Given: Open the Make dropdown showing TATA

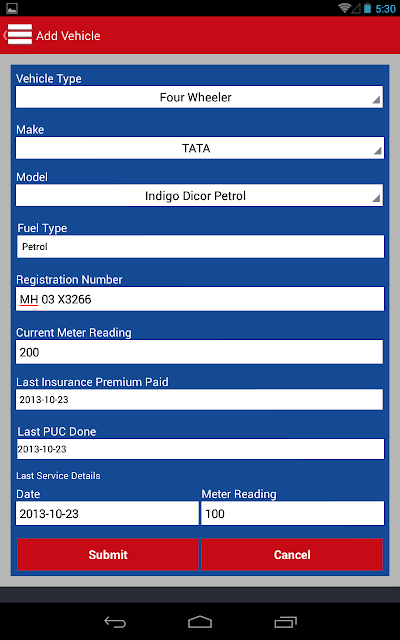Looking at the screenshot, I should click(200, 148).
